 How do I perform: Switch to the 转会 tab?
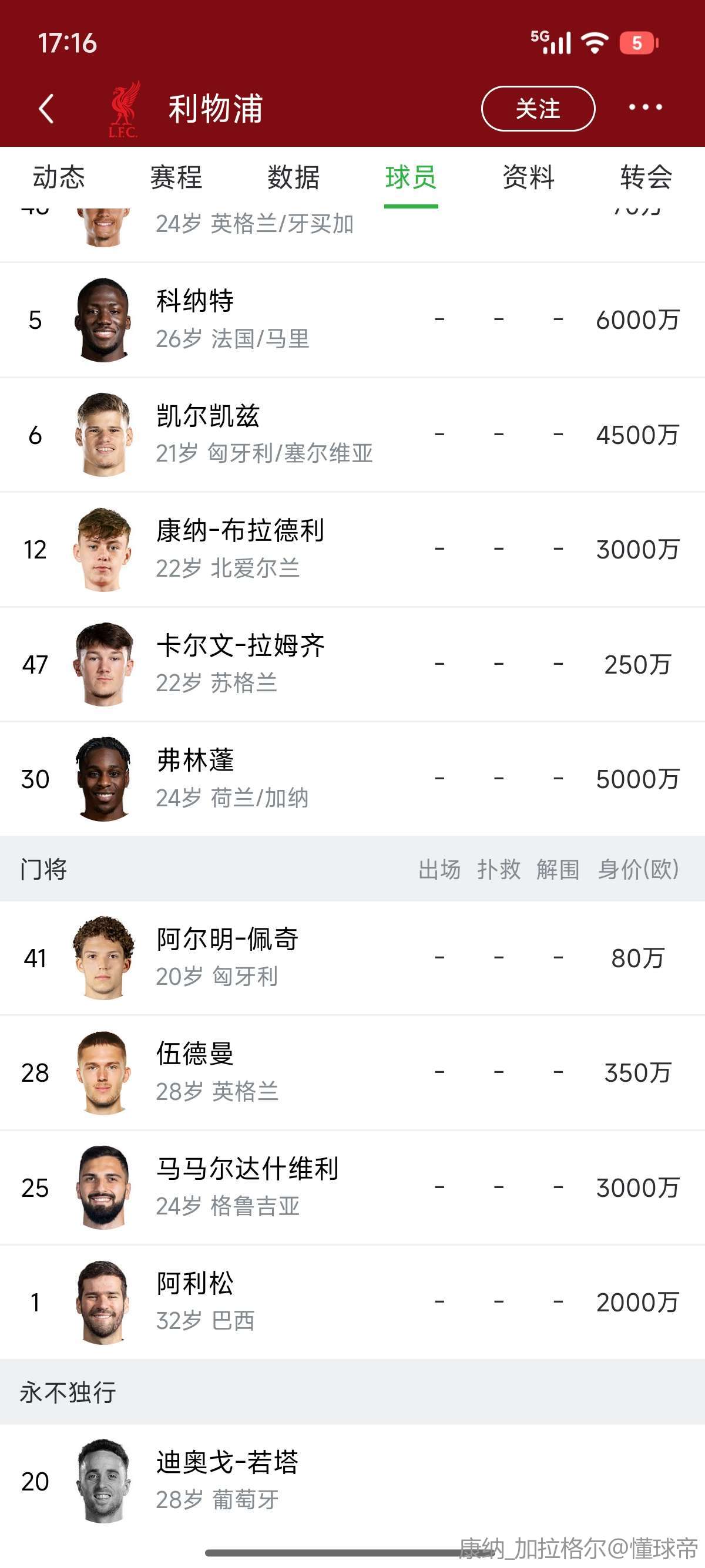[x=646, y=178]
